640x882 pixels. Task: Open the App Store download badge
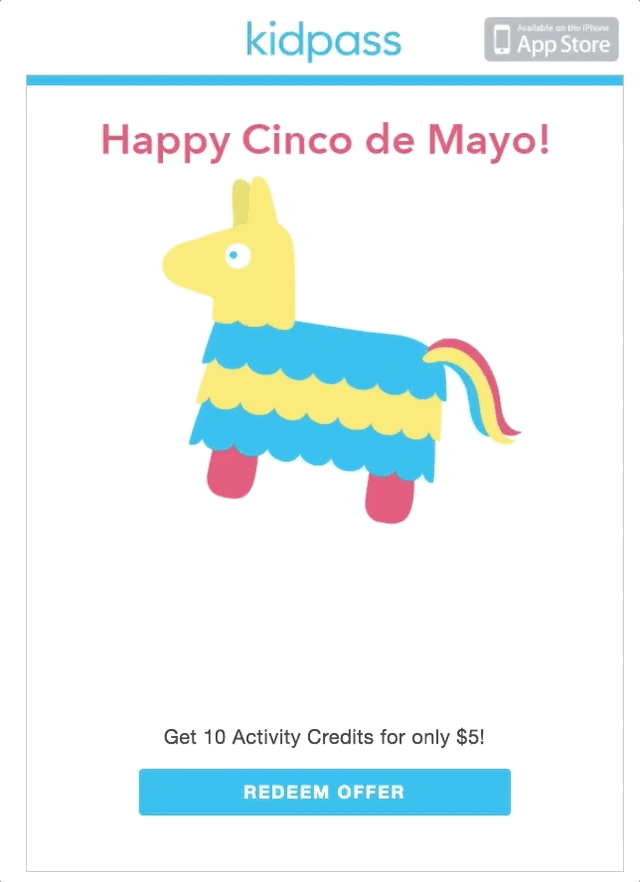[x=551, y=39]
